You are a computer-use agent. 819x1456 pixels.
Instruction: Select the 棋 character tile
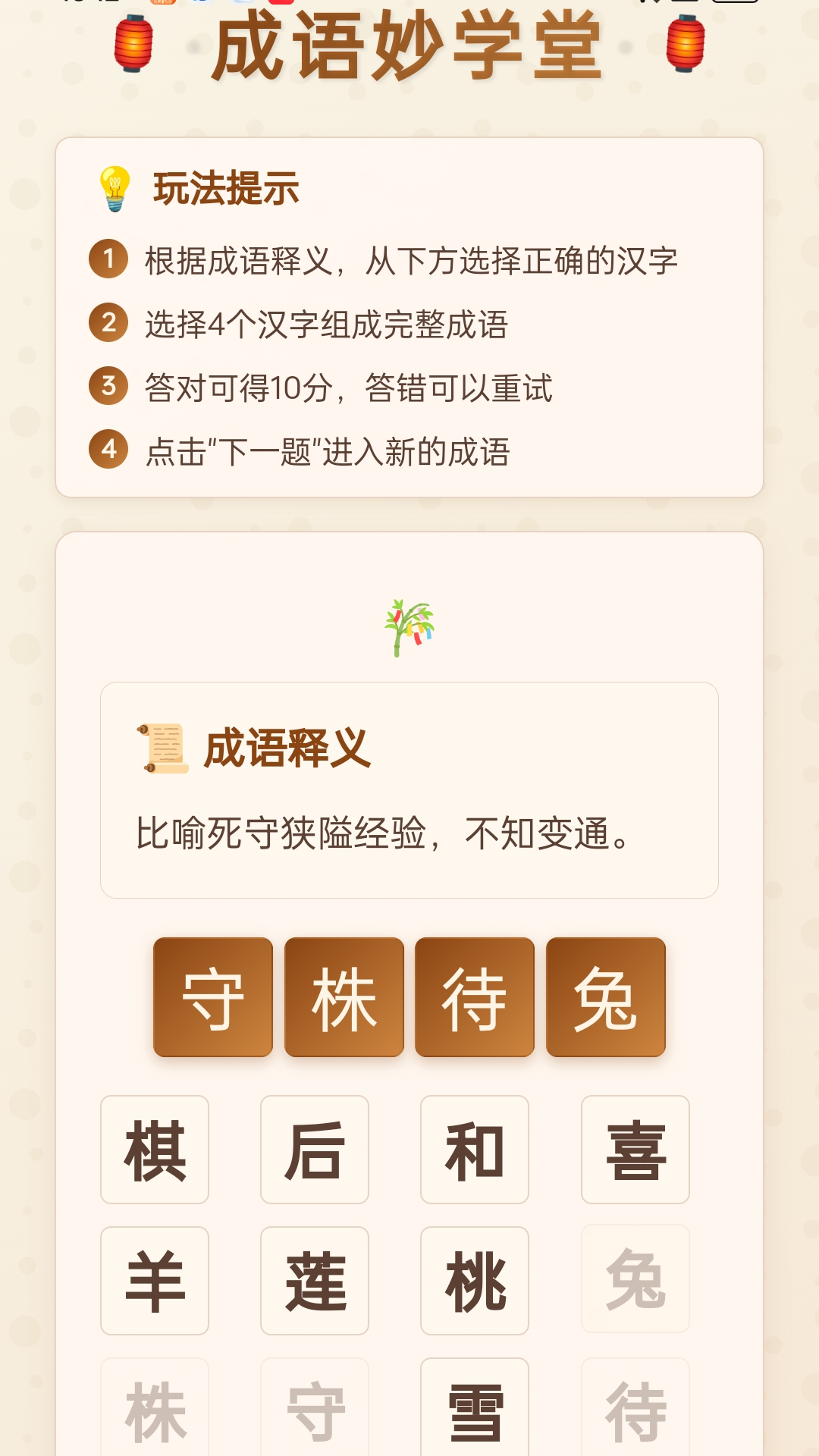(x=154, y=1150)
